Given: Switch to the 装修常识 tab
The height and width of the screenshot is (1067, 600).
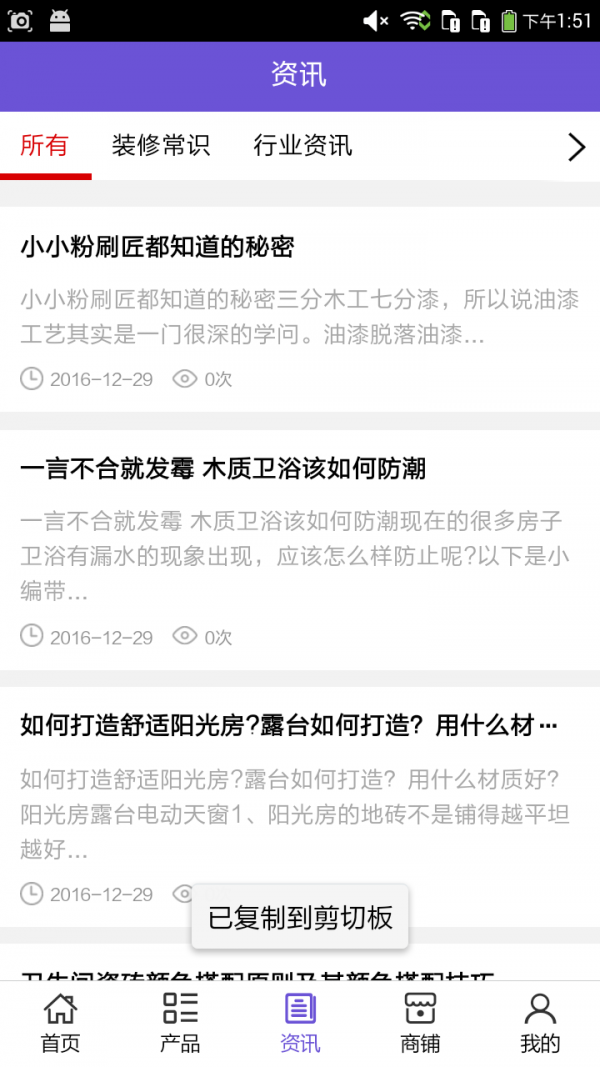Looking at the screenshot, I should (x=161, y=146).
